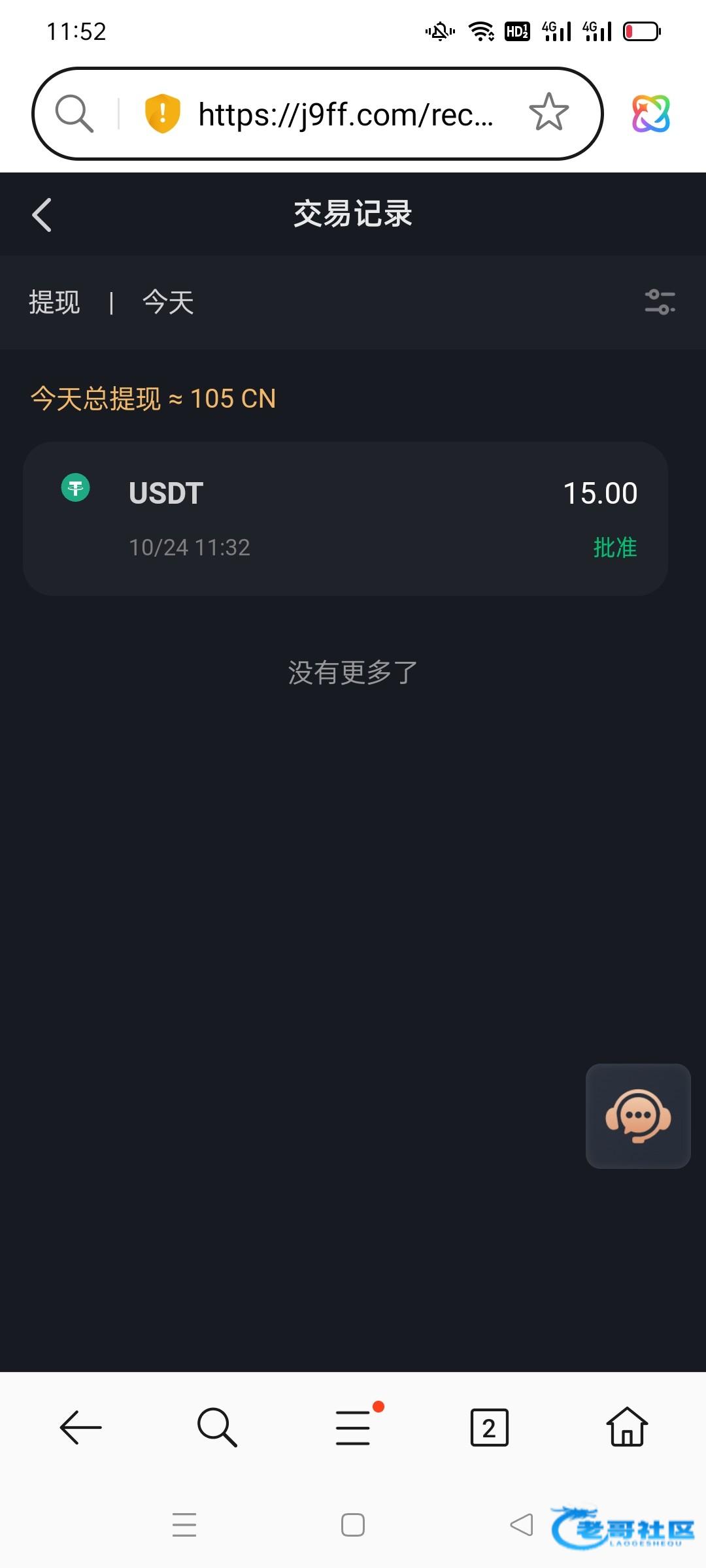
Task: Bookmark this page with the star icon
Action: [548, 112]
